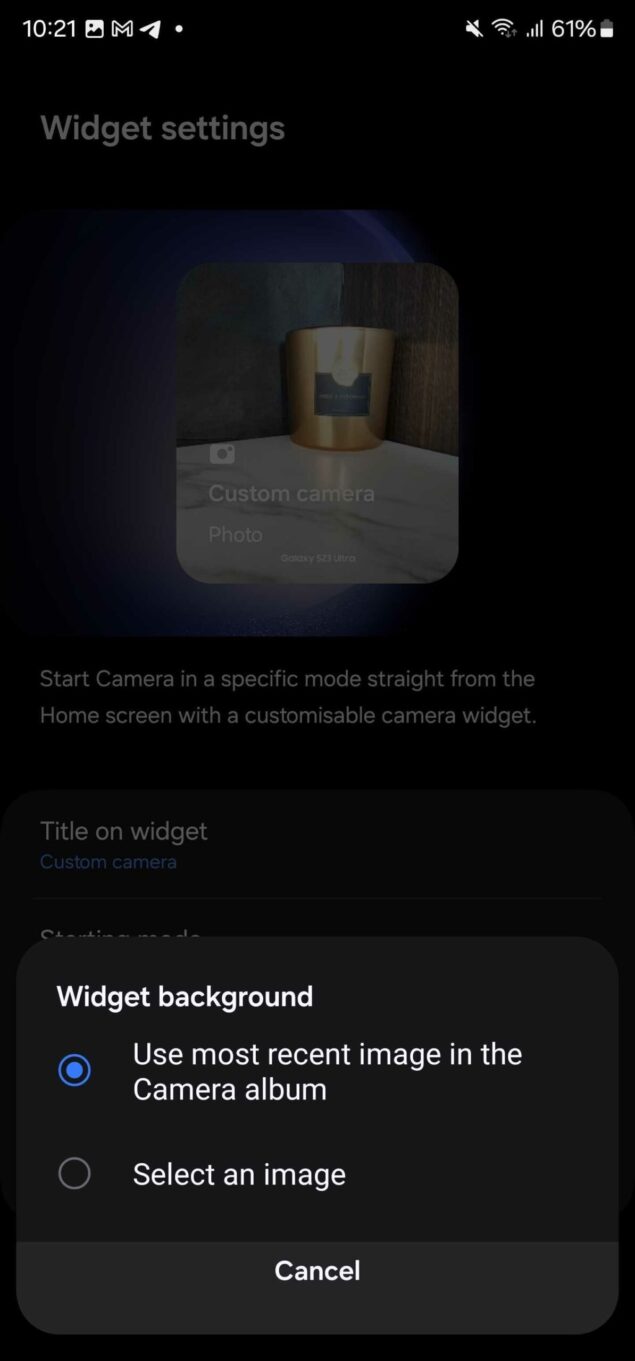Select 'Use most recent image in the Camera album'

point(317,1071)
